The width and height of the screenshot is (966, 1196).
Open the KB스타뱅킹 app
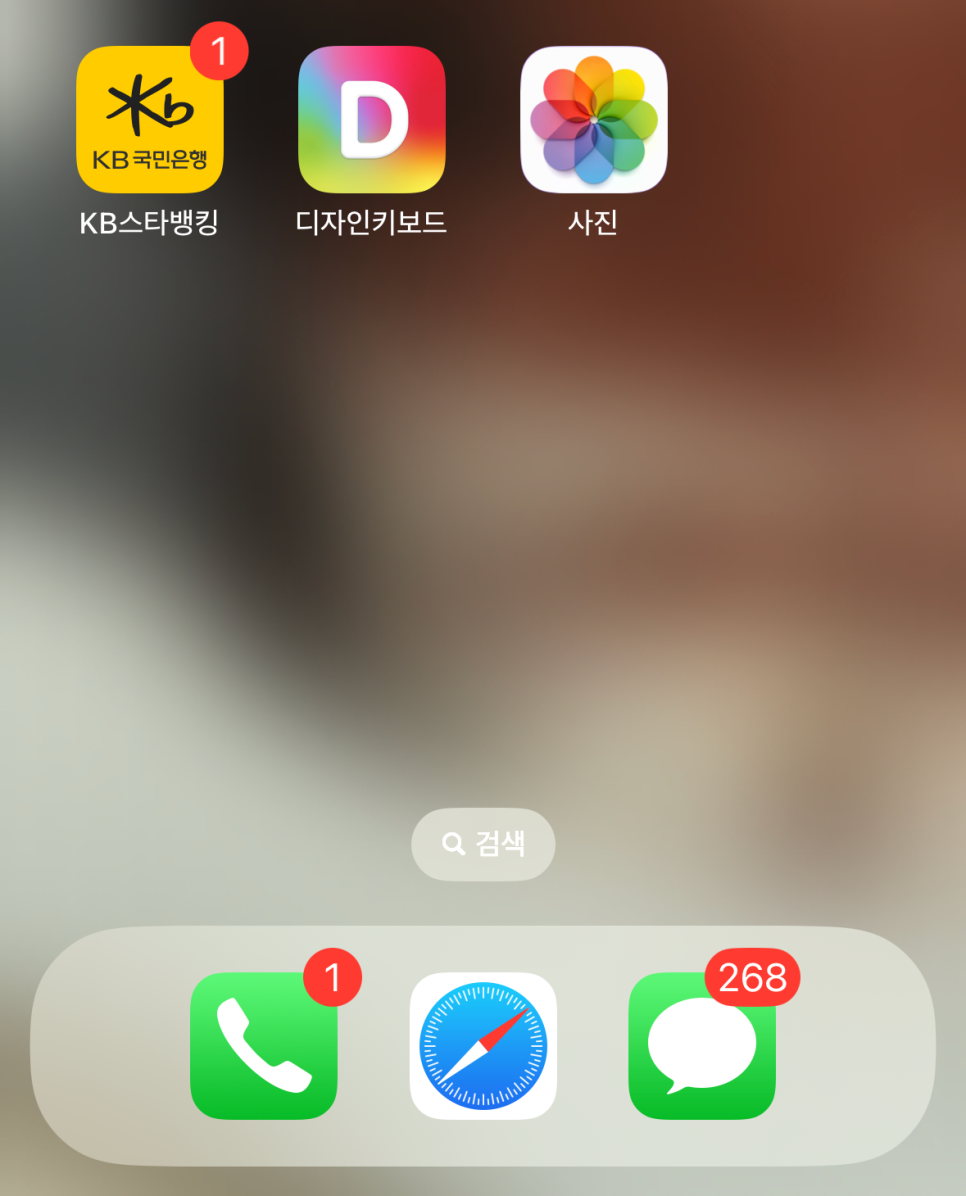(x=150, y=120)
